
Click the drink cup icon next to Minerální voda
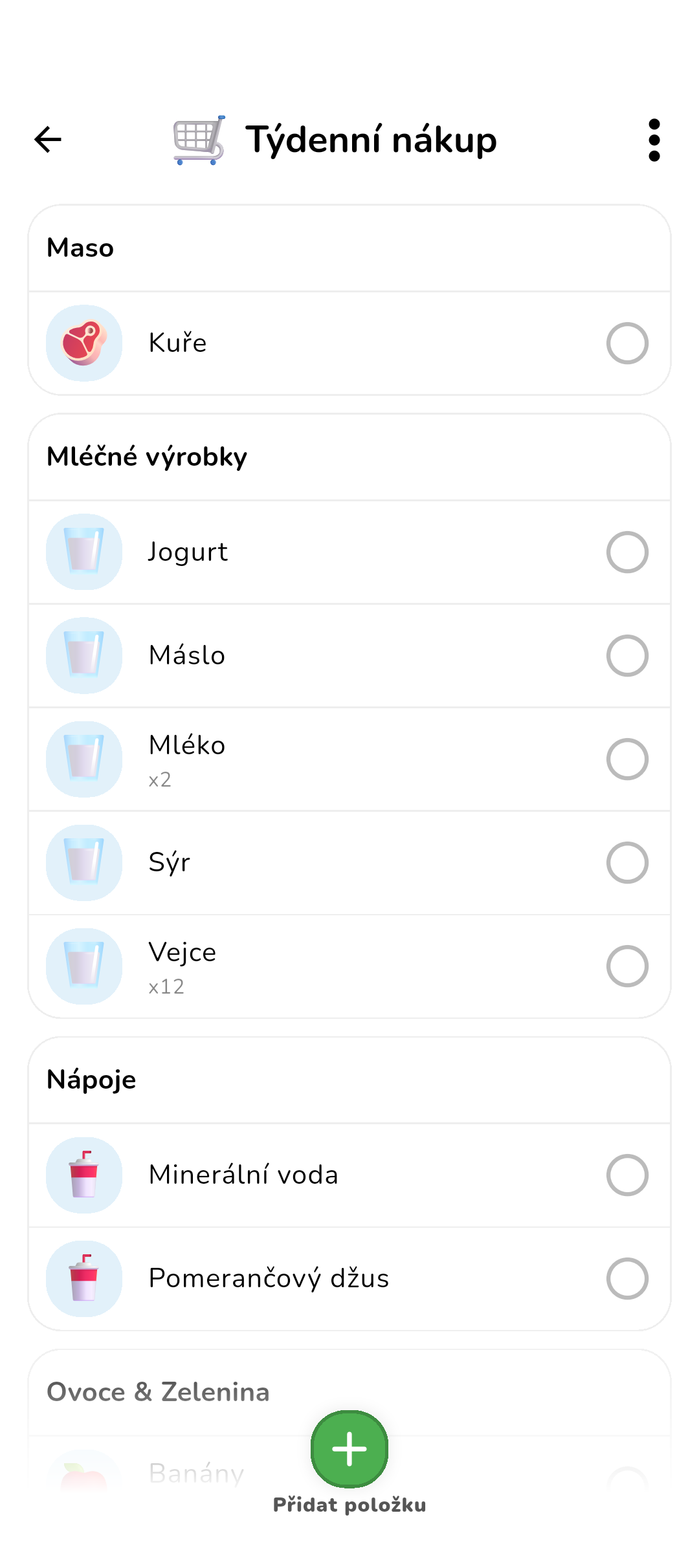84,1175
